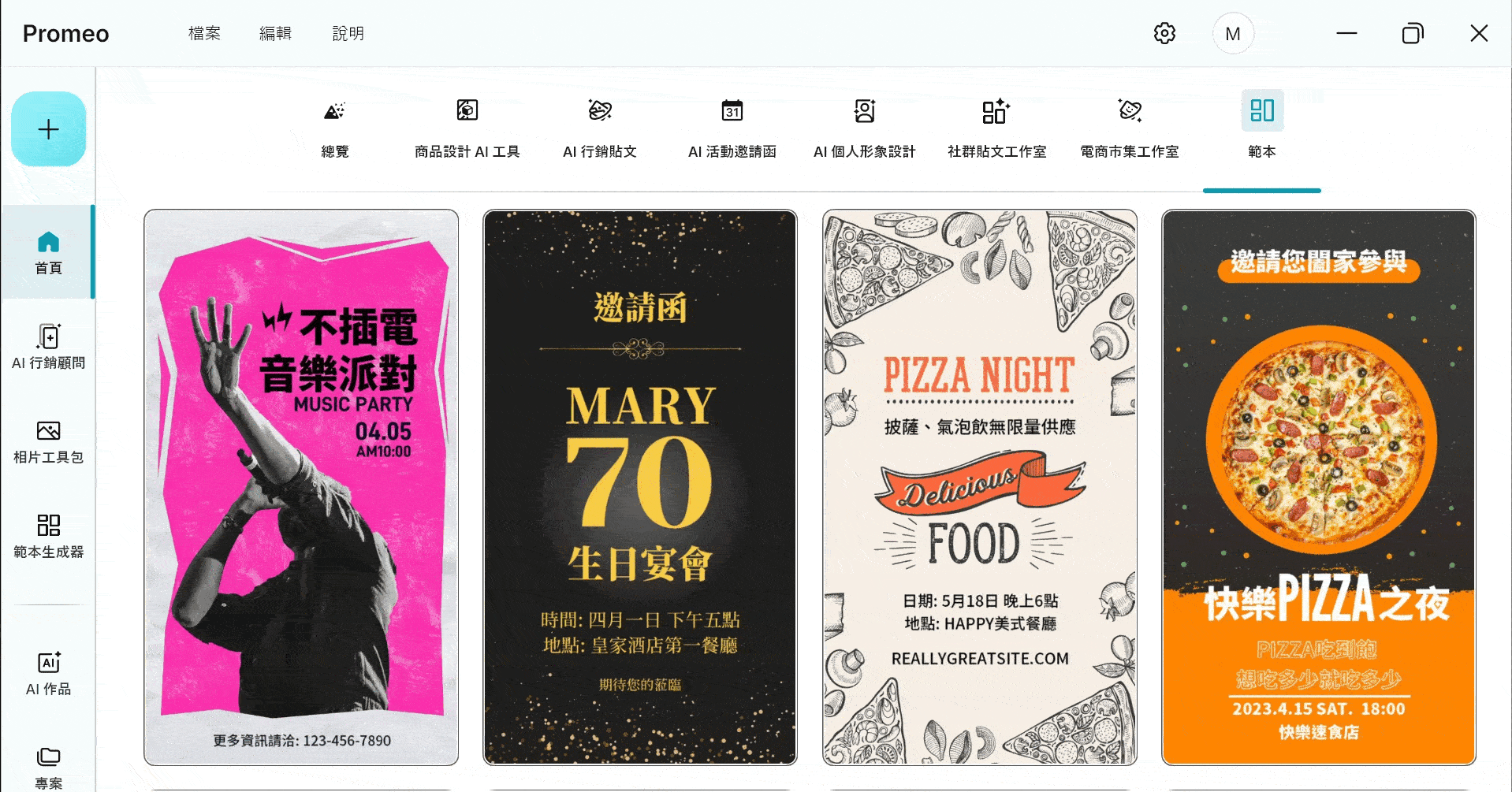
Task: Open the settings gear icon
Action: coord(1164,33)
